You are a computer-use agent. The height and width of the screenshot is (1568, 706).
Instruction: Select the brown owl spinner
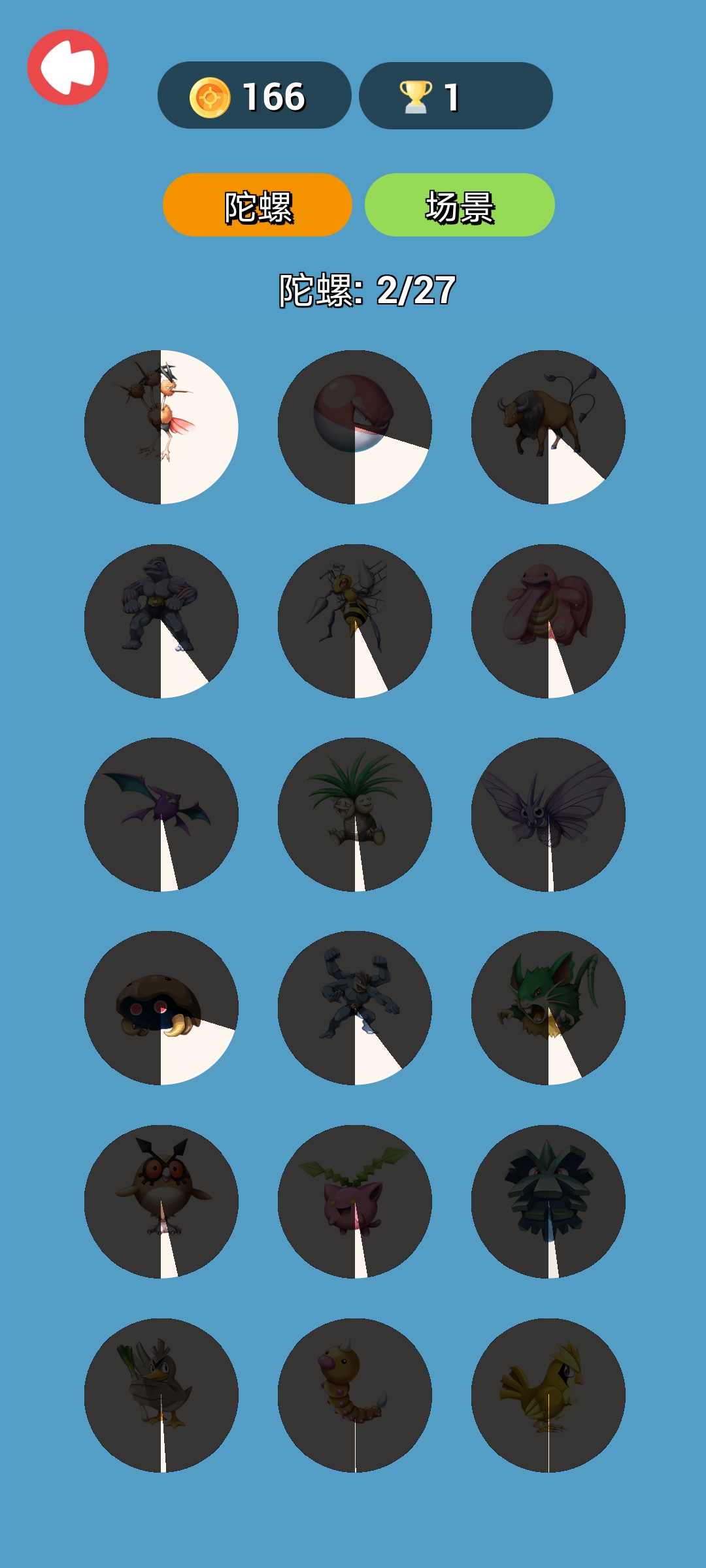(x=161, y=1201)
